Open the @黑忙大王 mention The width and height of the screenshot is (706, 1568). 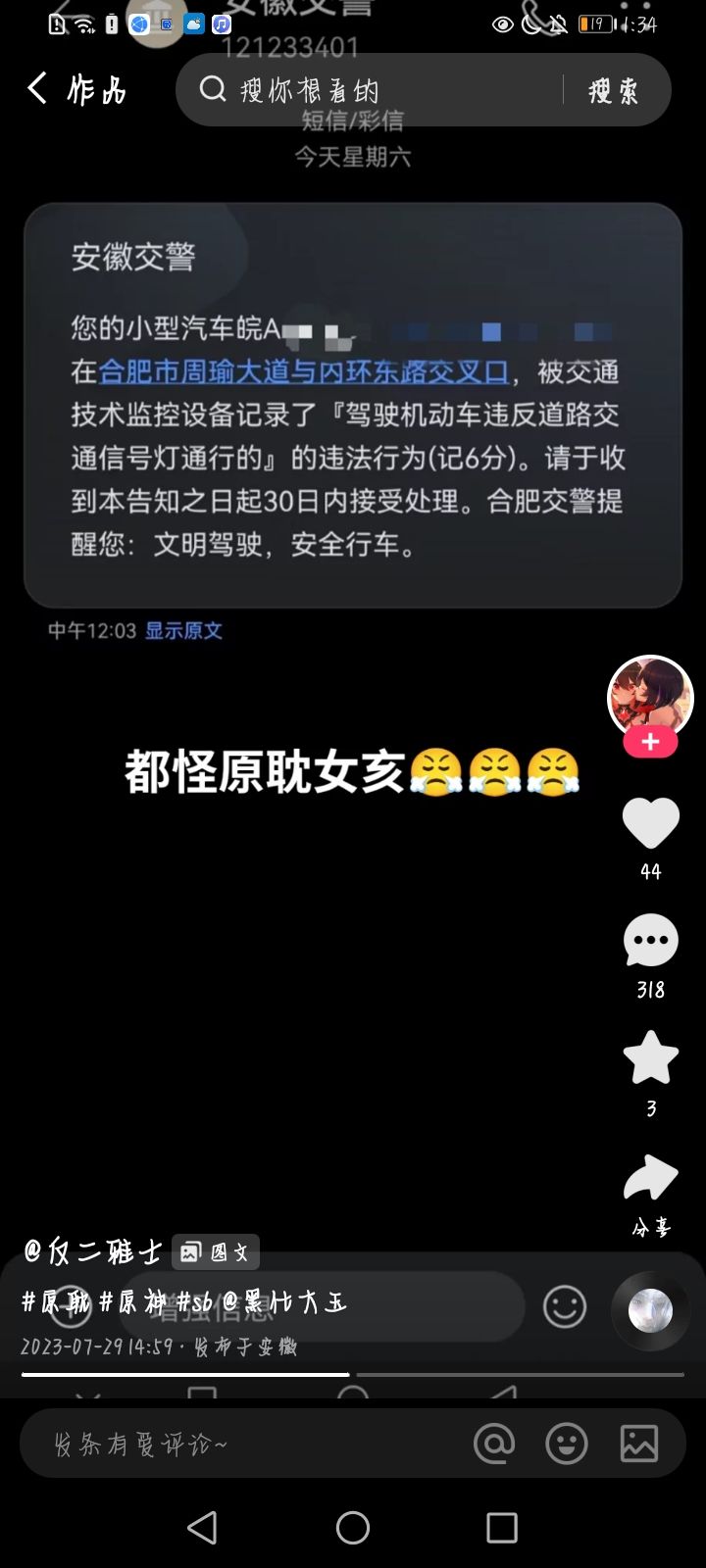pyautogui.click(x=284, y=1302)
